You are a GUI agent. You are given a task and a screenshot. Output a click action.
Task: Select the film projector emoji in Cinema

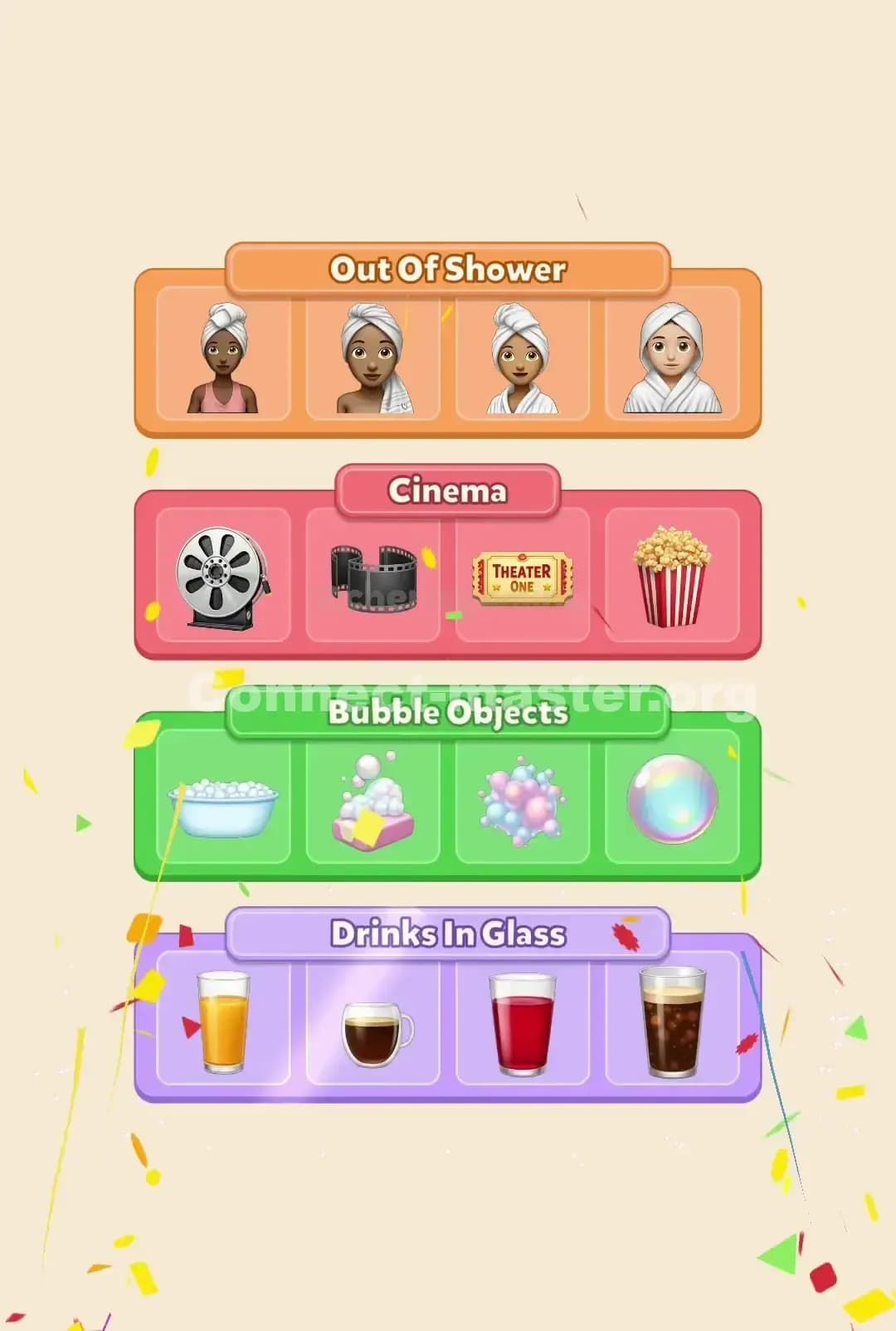(224, 574)
